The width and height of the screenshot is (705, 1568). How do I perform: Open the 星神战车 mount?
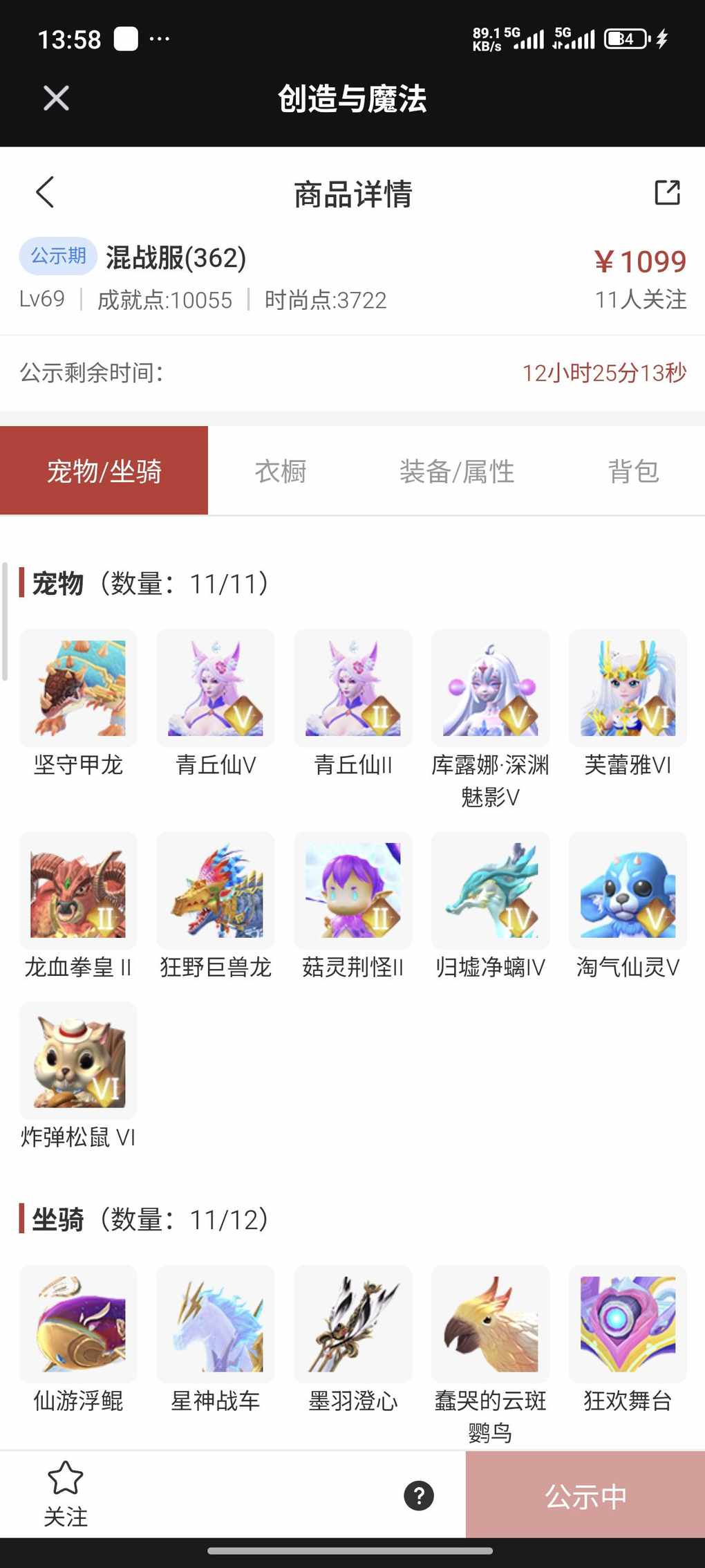[x=216, y=1325]
